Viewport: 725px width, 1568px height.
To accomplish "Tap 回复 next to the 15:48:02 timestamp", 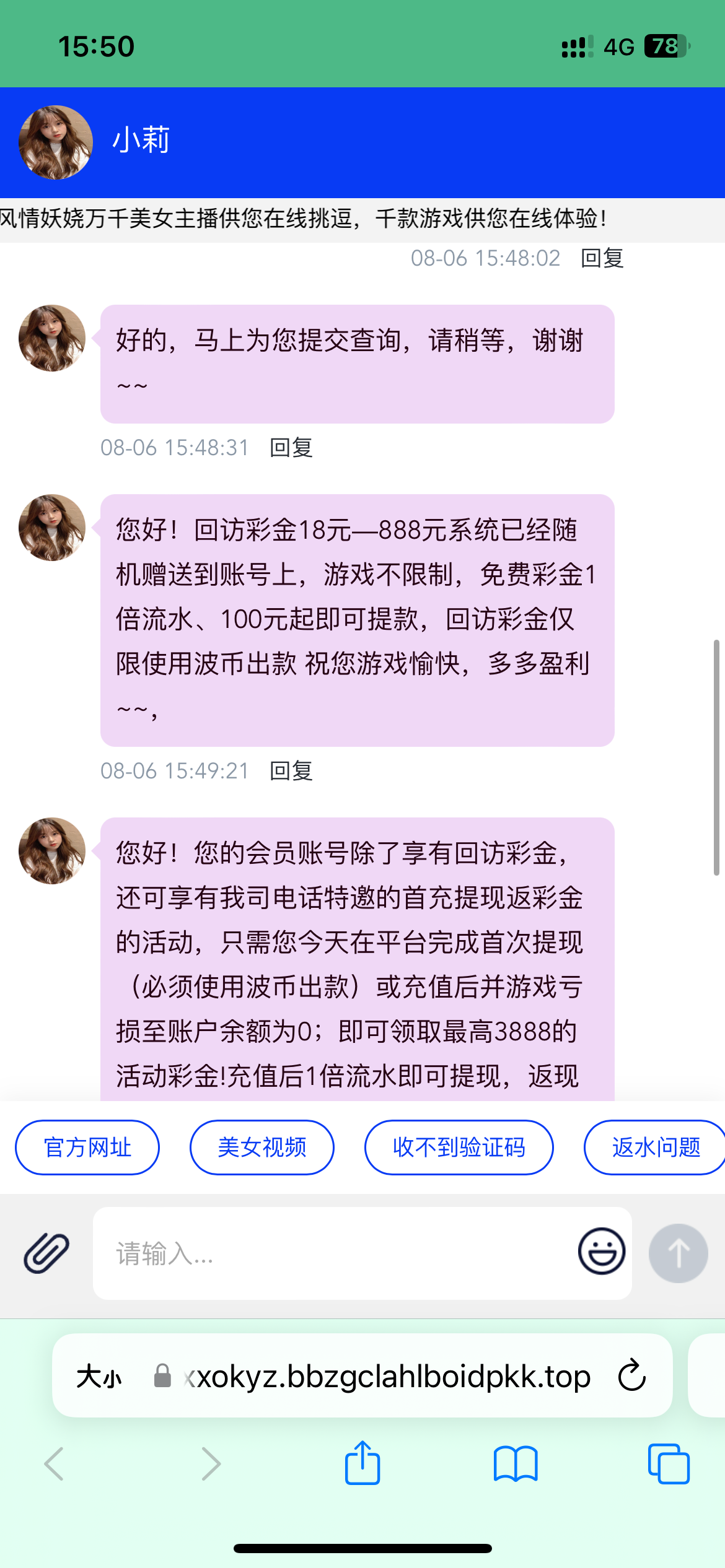I will click(602, 258).
